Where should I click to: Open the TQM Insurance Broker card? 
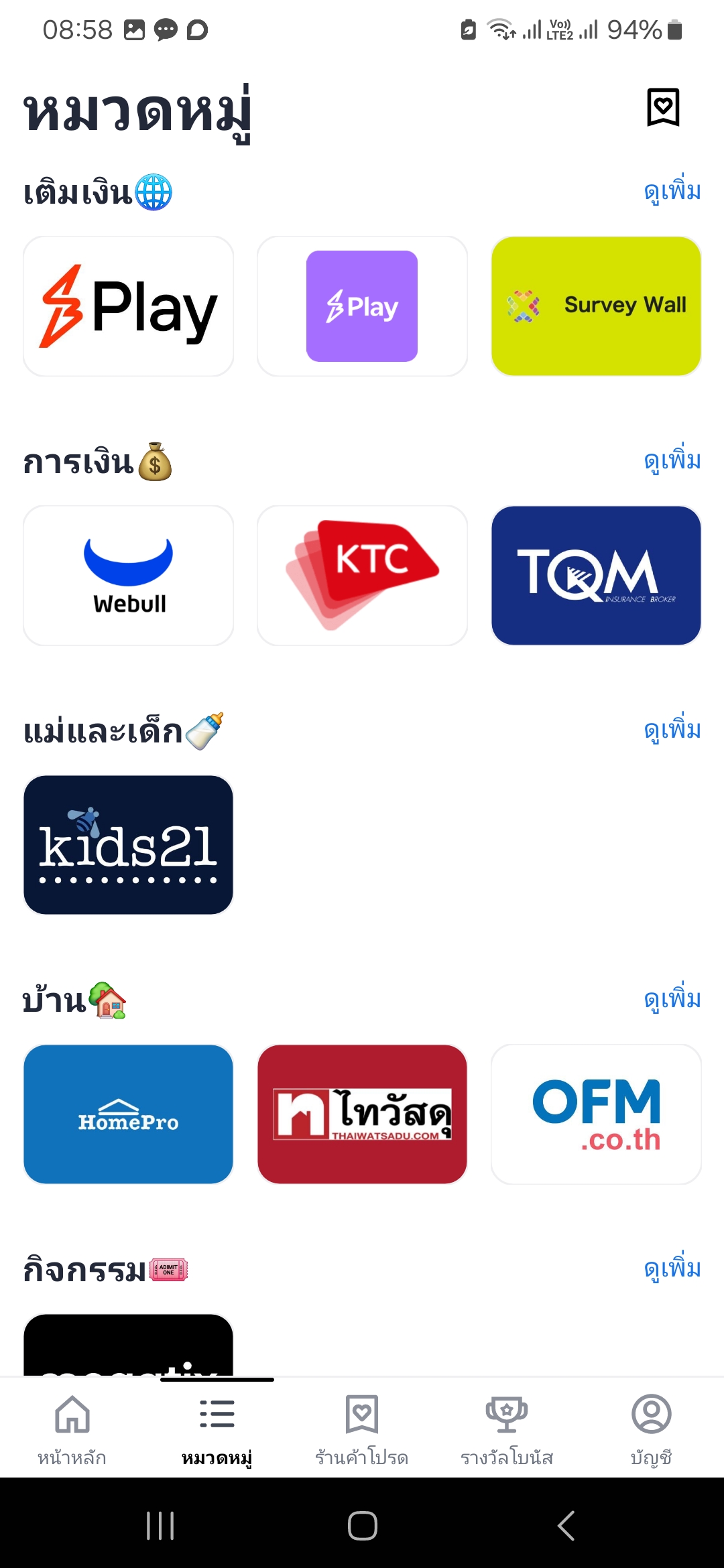tap(596, 576)
